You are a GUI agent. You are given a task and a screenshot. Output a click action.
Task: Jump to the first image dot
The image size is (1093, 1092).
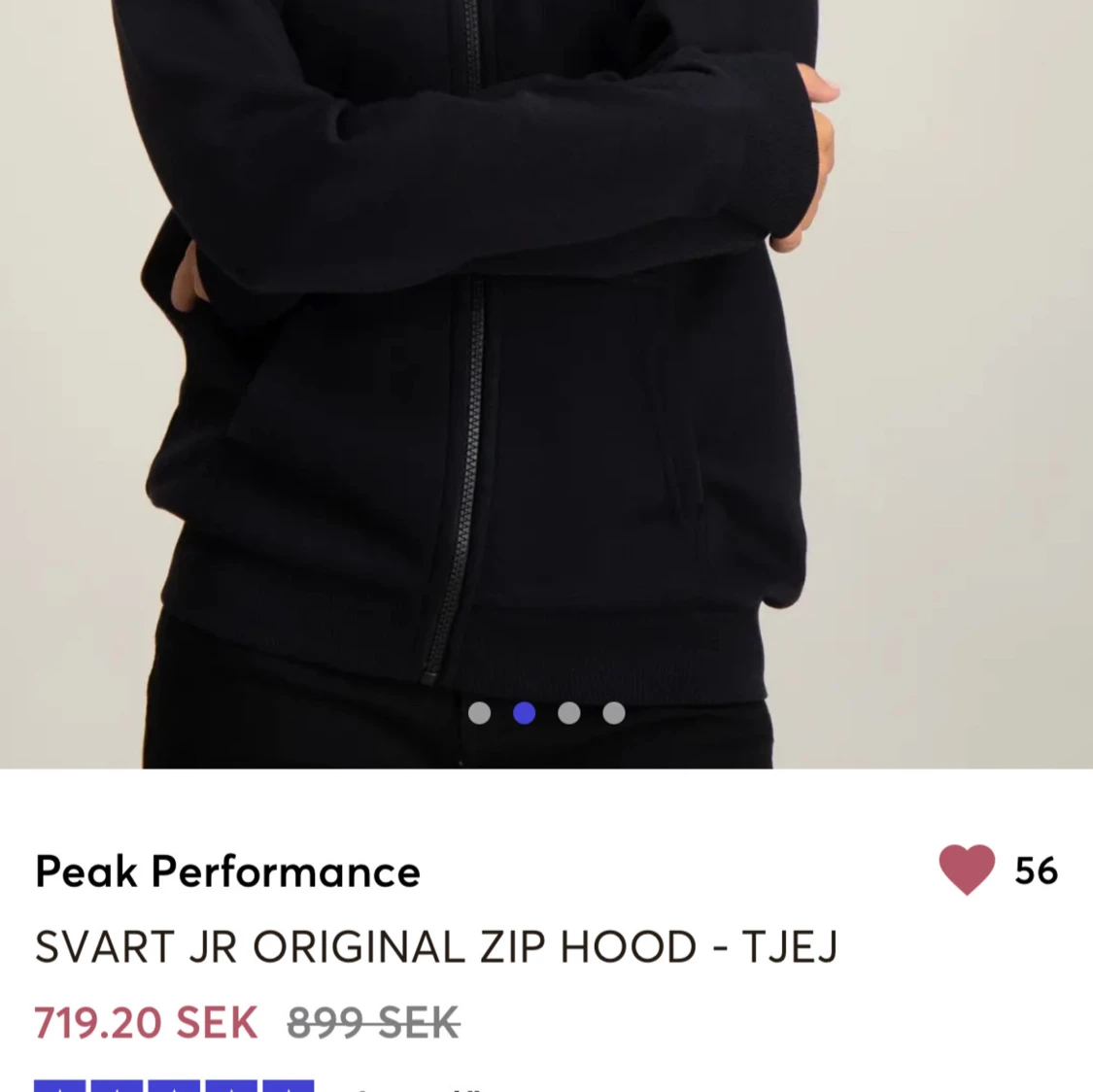pyautogui.click(x=479, y=714)
